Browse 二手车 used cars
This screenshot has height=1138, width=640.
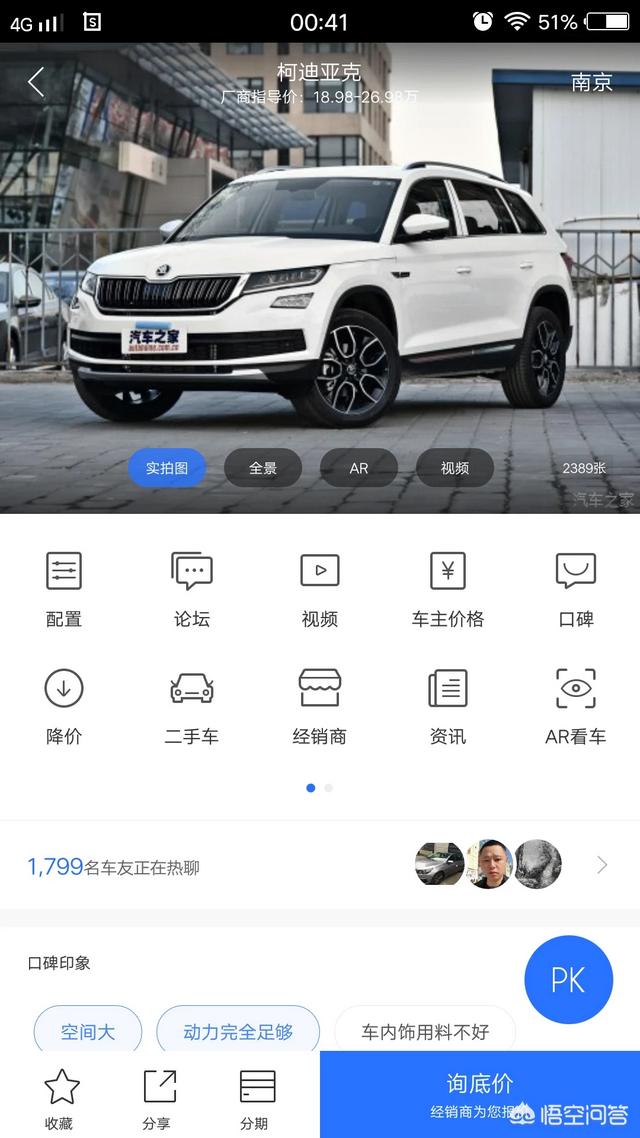click(192, 706)
